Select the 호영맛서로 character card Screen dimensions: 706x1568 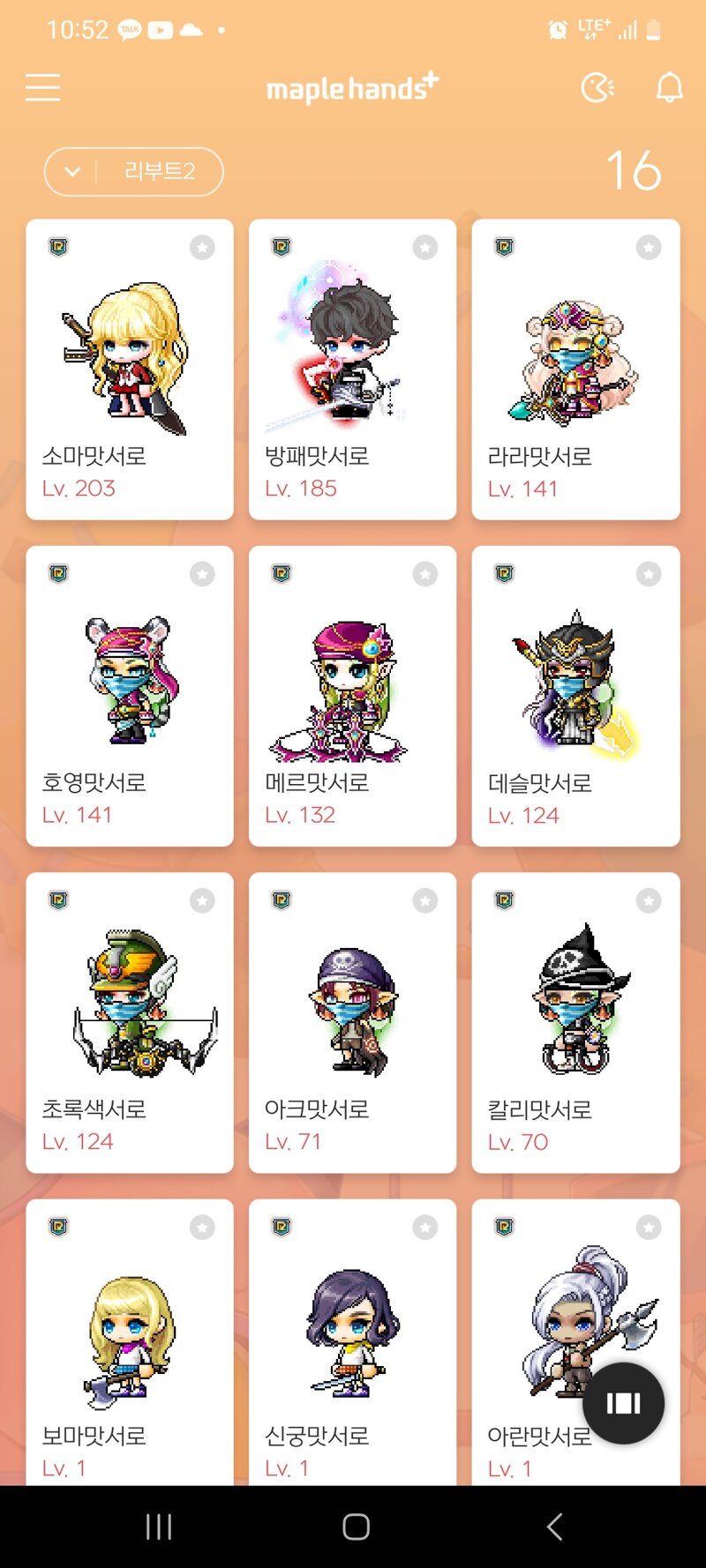130,696
